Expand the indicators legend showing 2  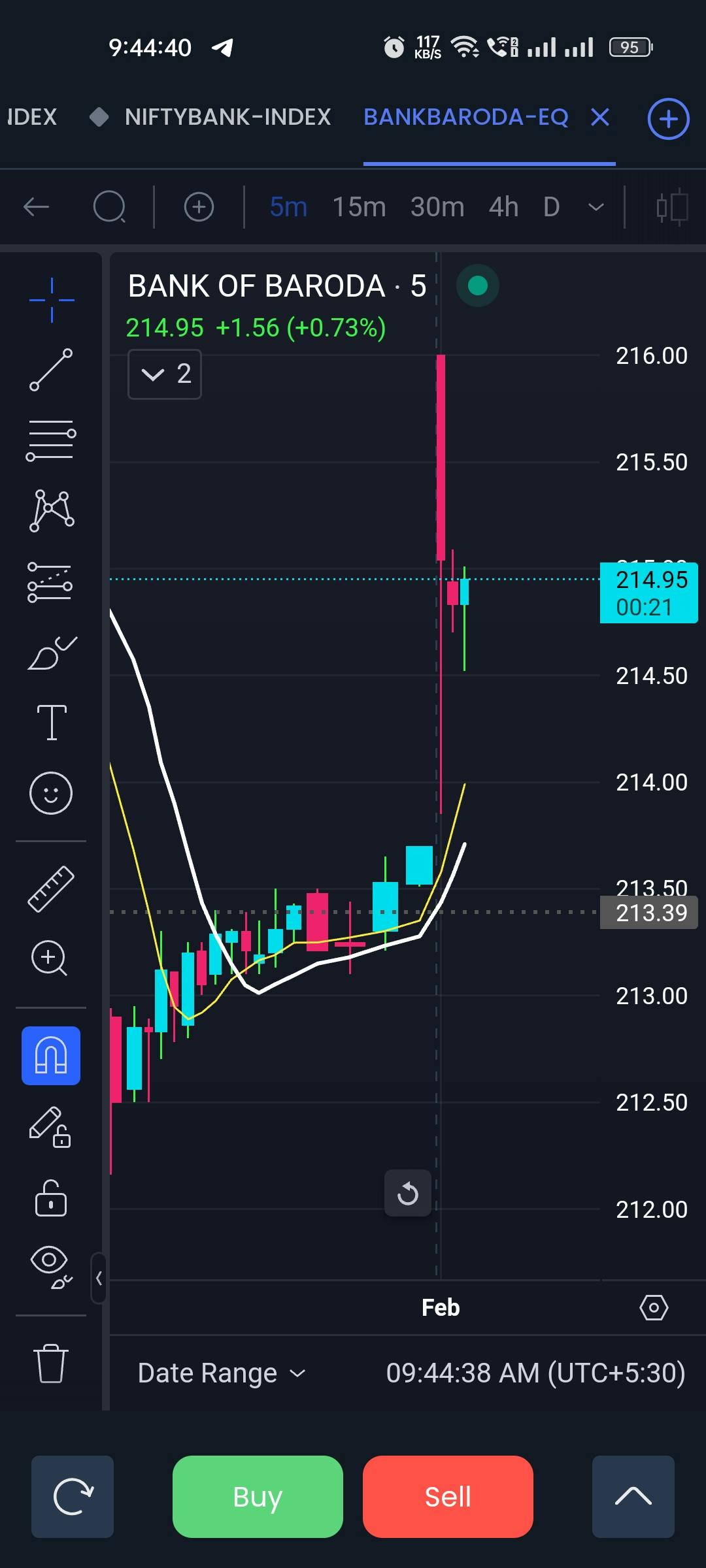pyautogui.click(x=165, y=374)
